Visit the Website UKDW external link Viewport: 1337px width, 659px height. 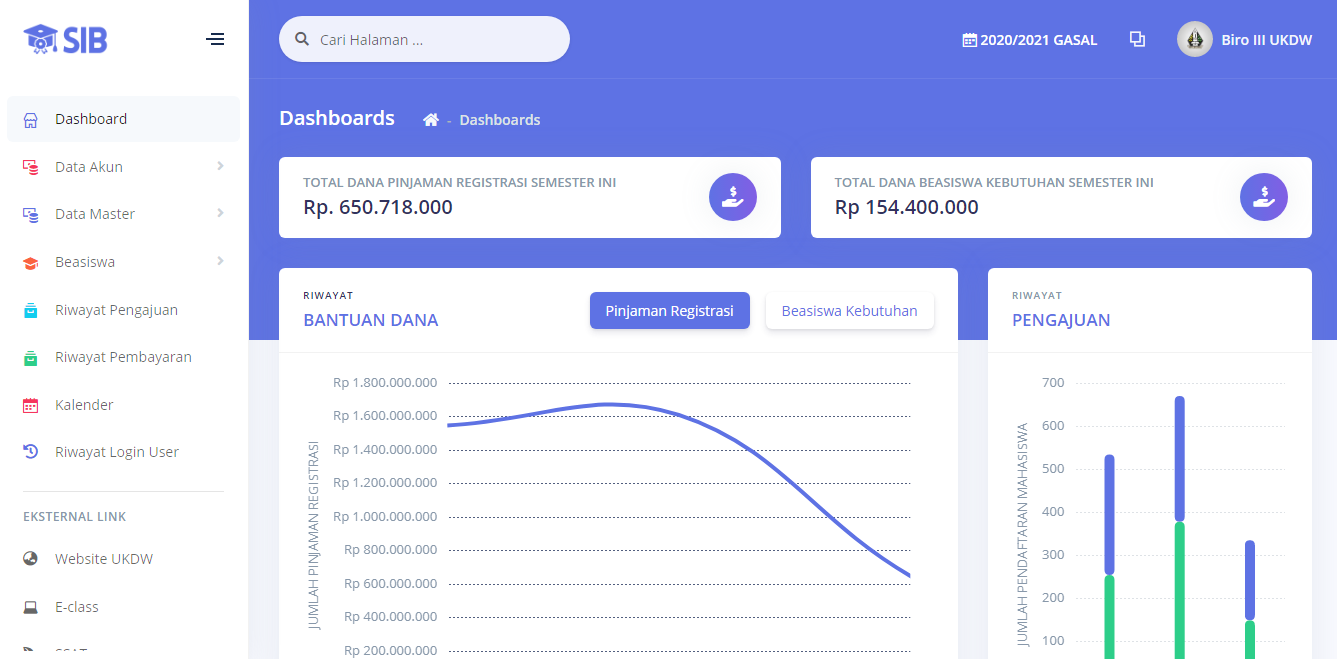(104, 559)
